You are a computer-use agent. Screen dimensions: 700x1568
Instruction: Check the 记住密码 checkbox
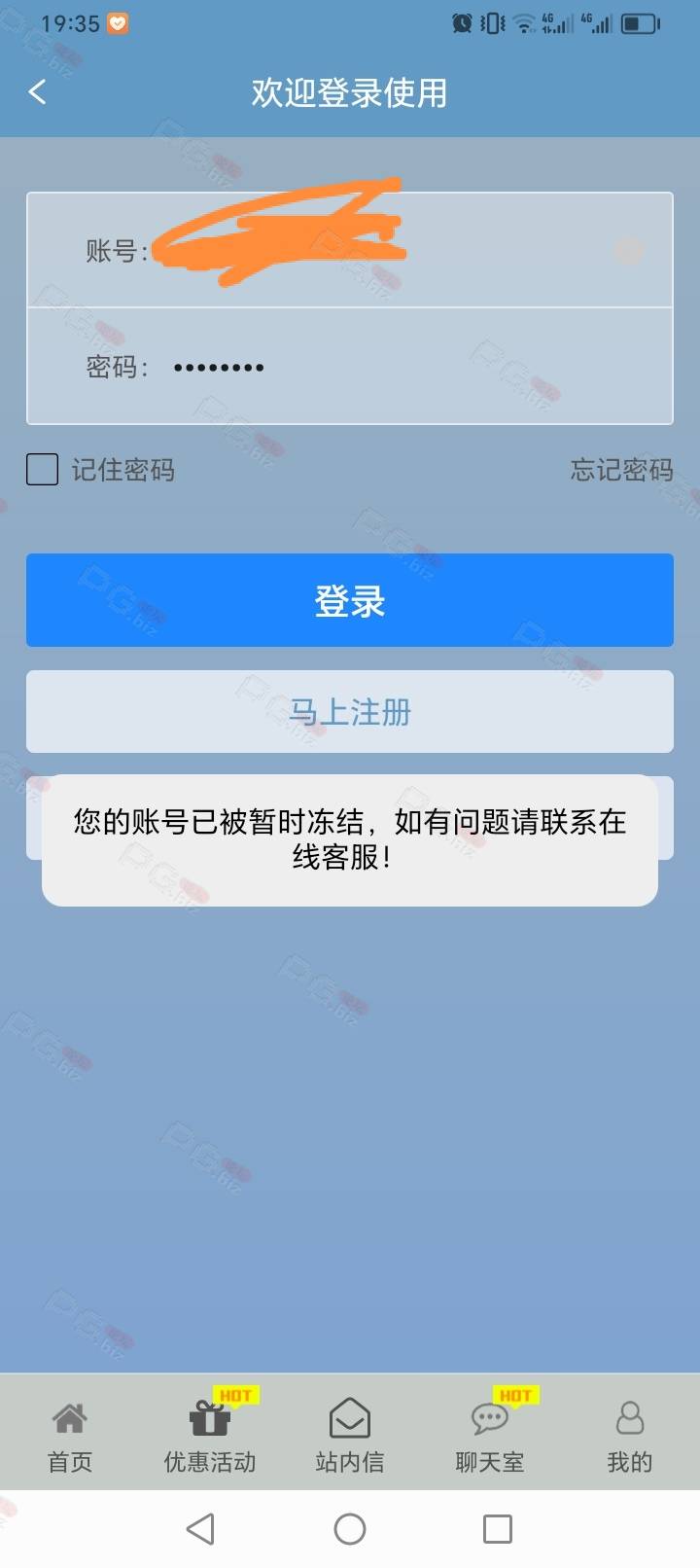pos(42,470)
